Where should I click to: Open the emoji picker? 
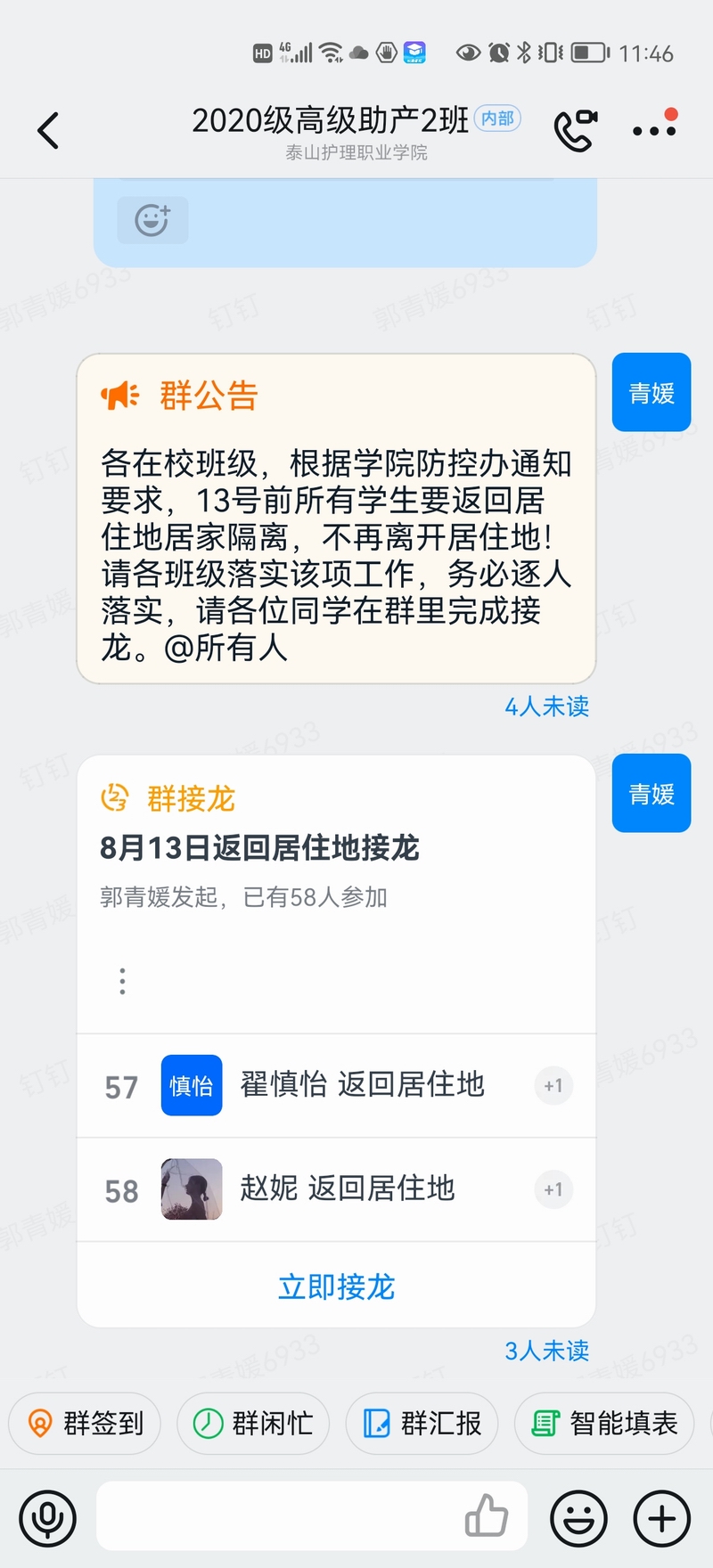point(579,1517)
